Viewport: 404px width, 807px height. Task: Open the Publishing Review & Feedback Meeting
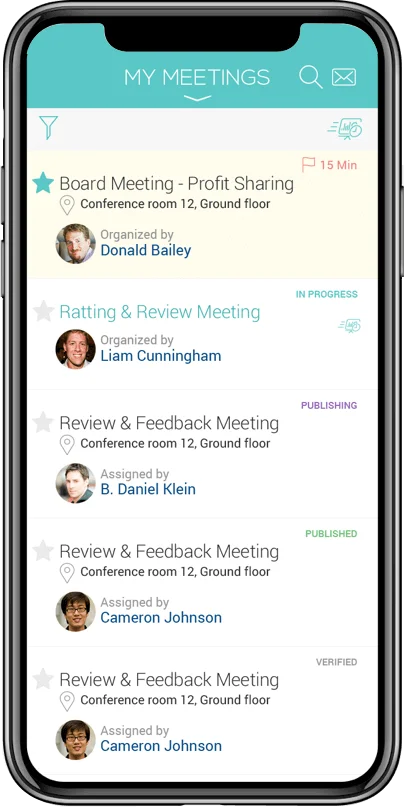pyautogui.click(x=169, y=423)
